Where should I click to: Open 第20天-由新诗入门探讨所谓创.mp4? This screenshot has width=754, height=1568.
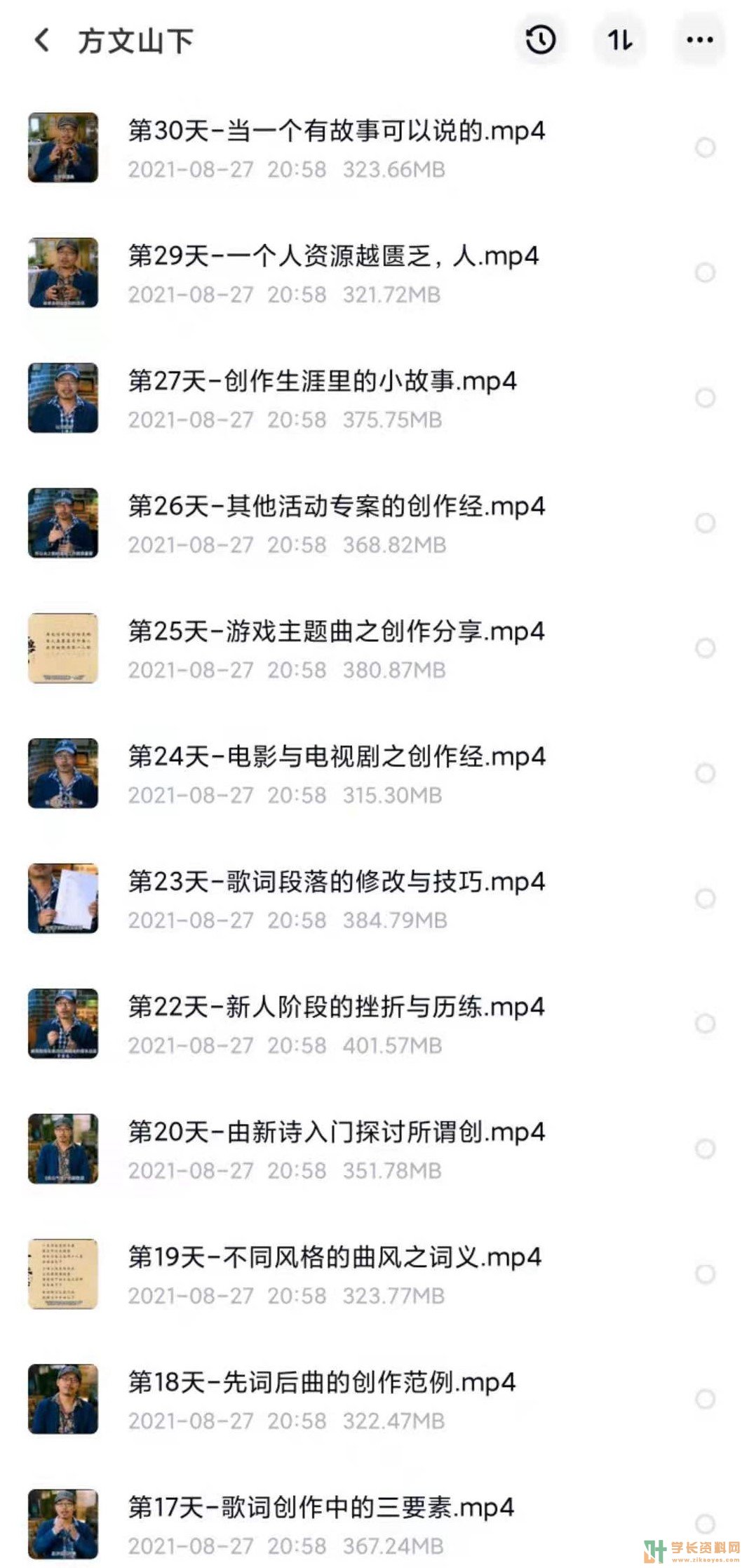coord(336,1132)
